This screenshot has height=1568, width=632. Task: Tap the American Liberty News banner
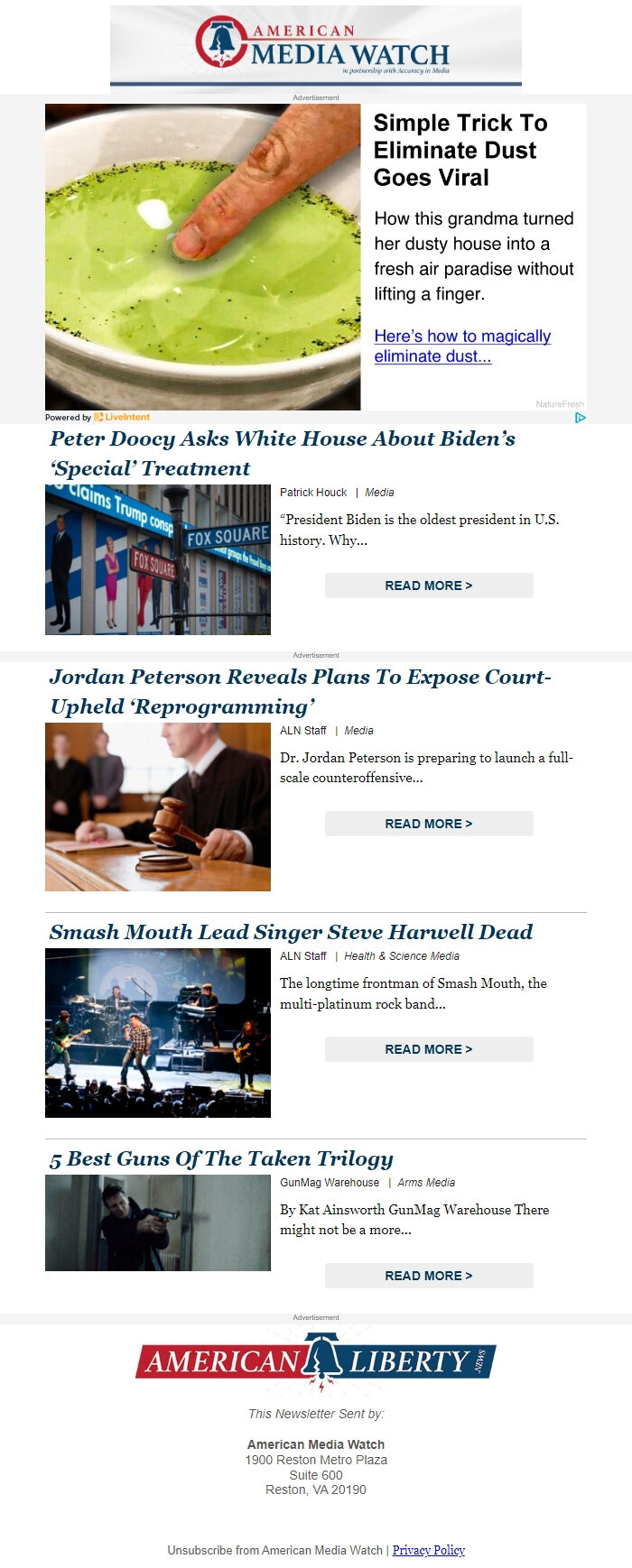point(316,1360)
